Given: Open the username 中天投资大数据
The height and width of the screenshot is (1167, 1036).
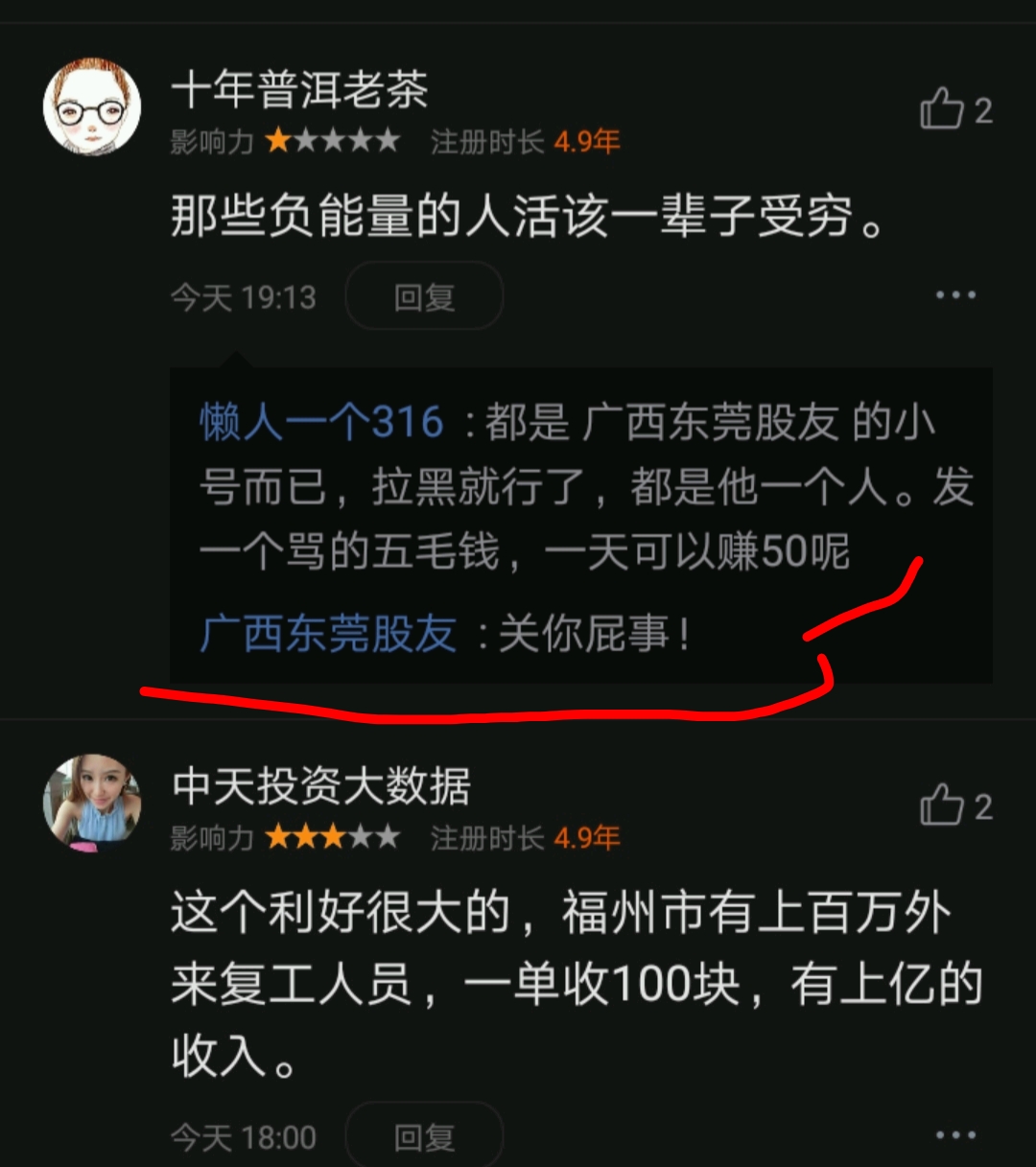Looking at the screenshot, I should [321, 787].
